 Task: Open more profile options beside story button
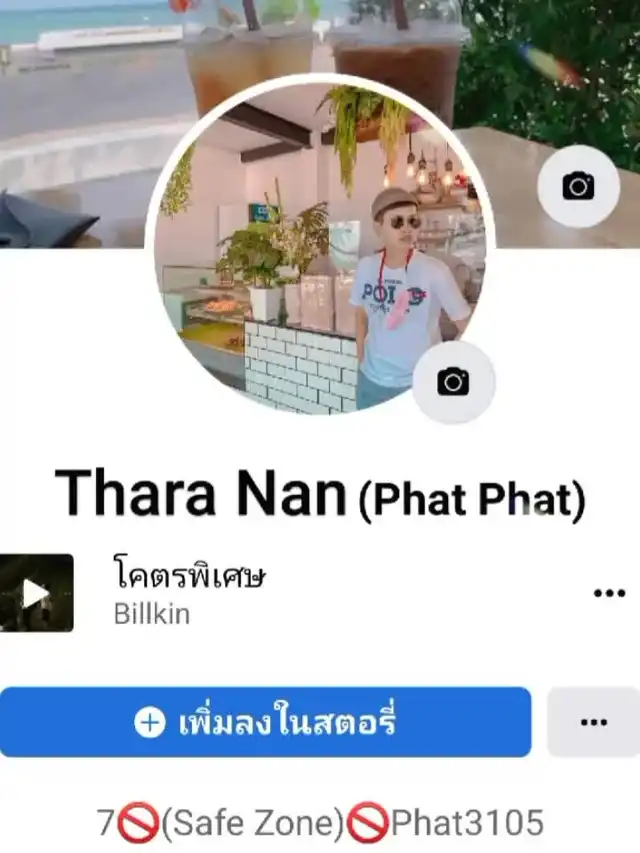(x=593, y=723)
